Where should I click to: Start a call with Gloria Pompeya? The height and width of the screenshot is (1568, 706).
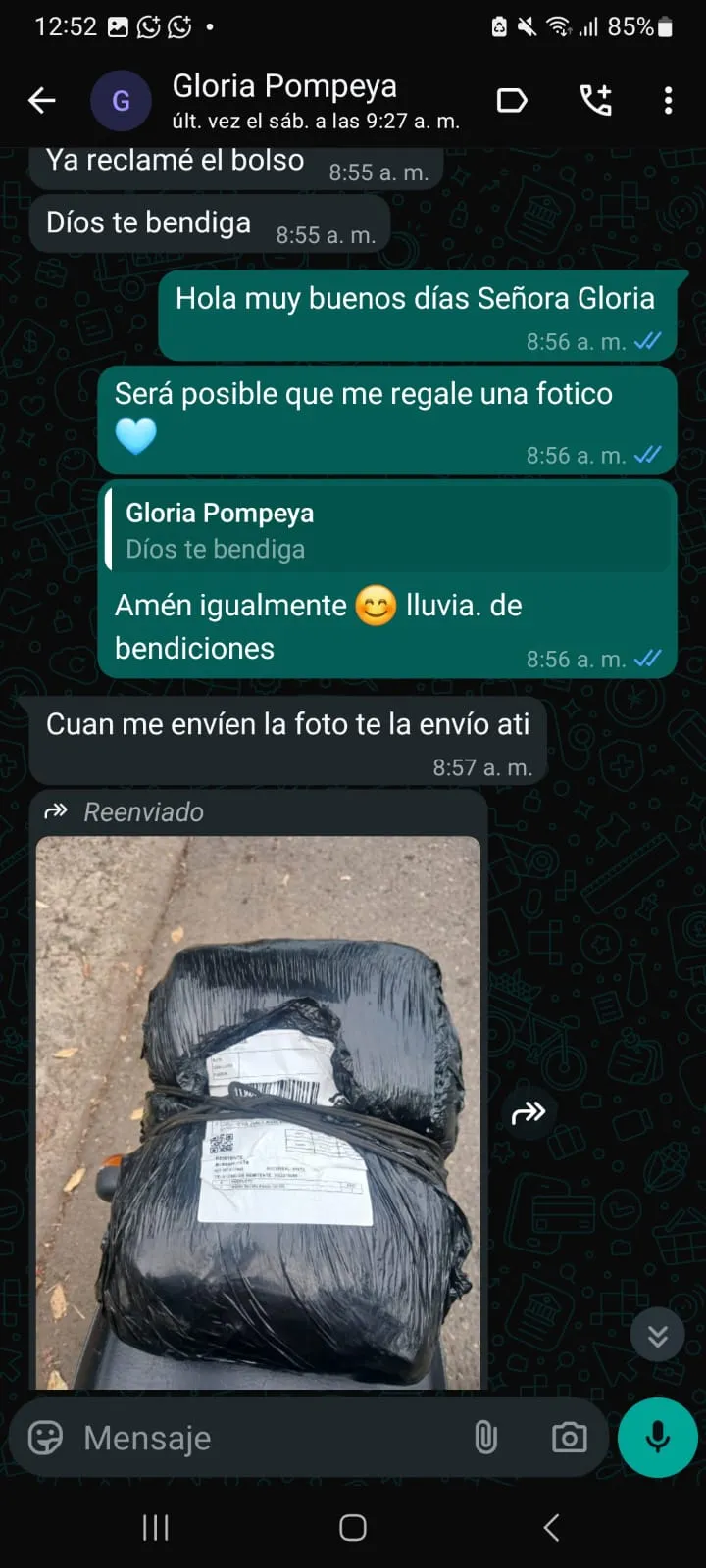[595, 100]
